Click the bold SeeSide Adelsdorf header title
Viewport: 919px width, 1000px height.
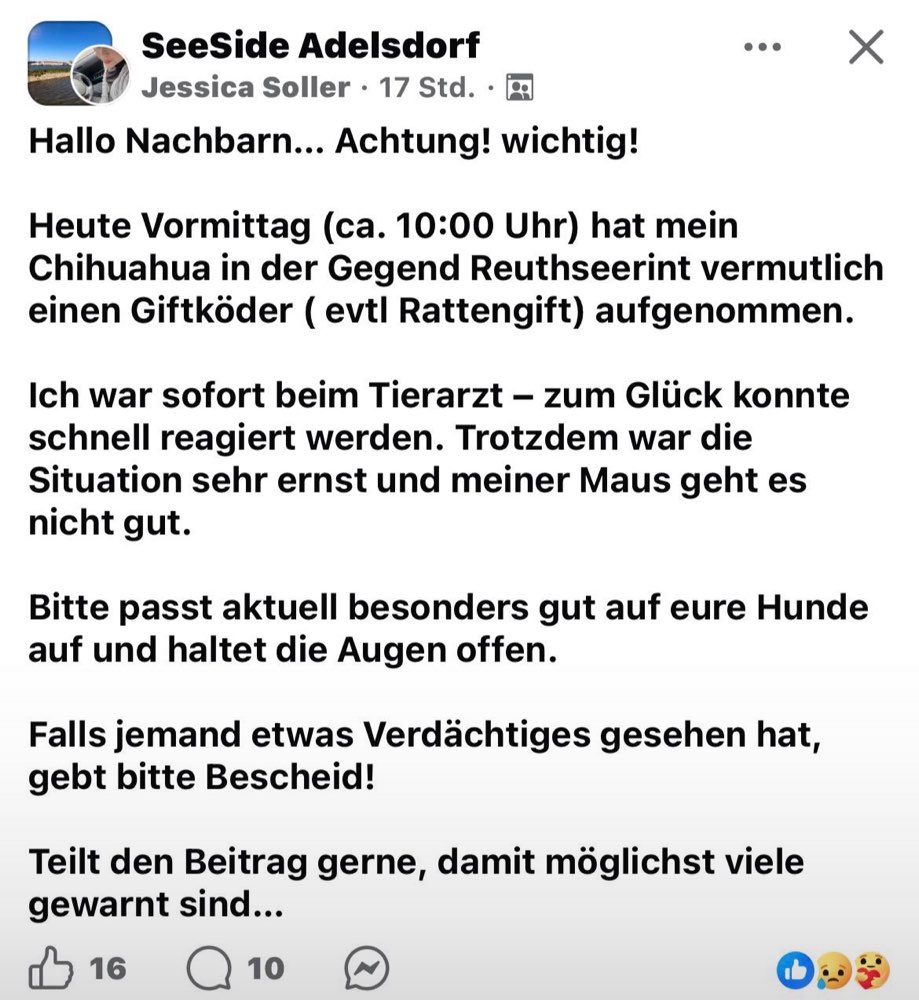click(312, 44)
